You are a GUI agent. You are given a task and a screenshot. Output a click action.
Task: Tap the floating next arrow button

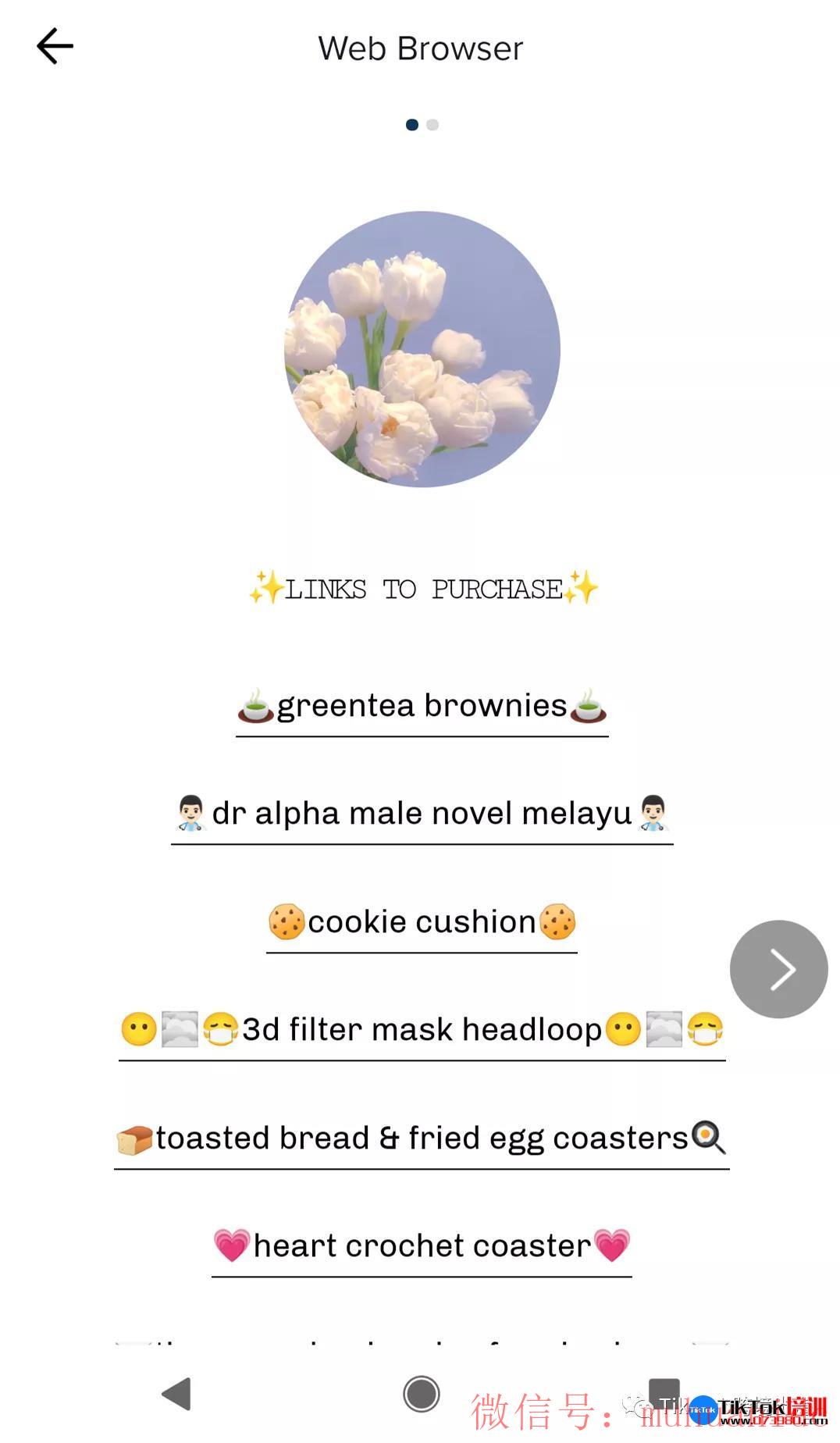click(778, 969)
